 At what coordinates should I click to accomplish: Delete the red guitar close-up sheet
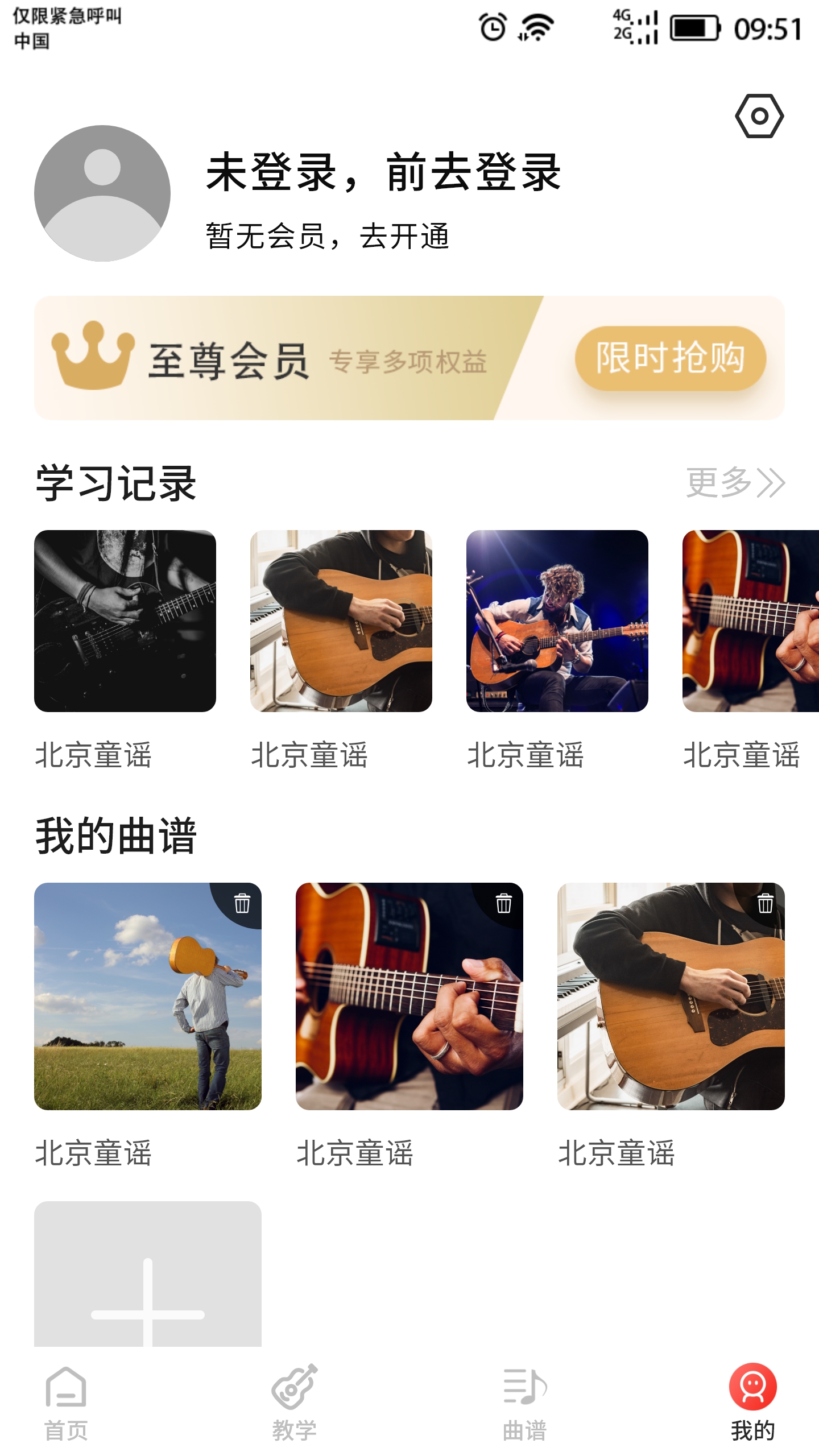click(504, 903)
